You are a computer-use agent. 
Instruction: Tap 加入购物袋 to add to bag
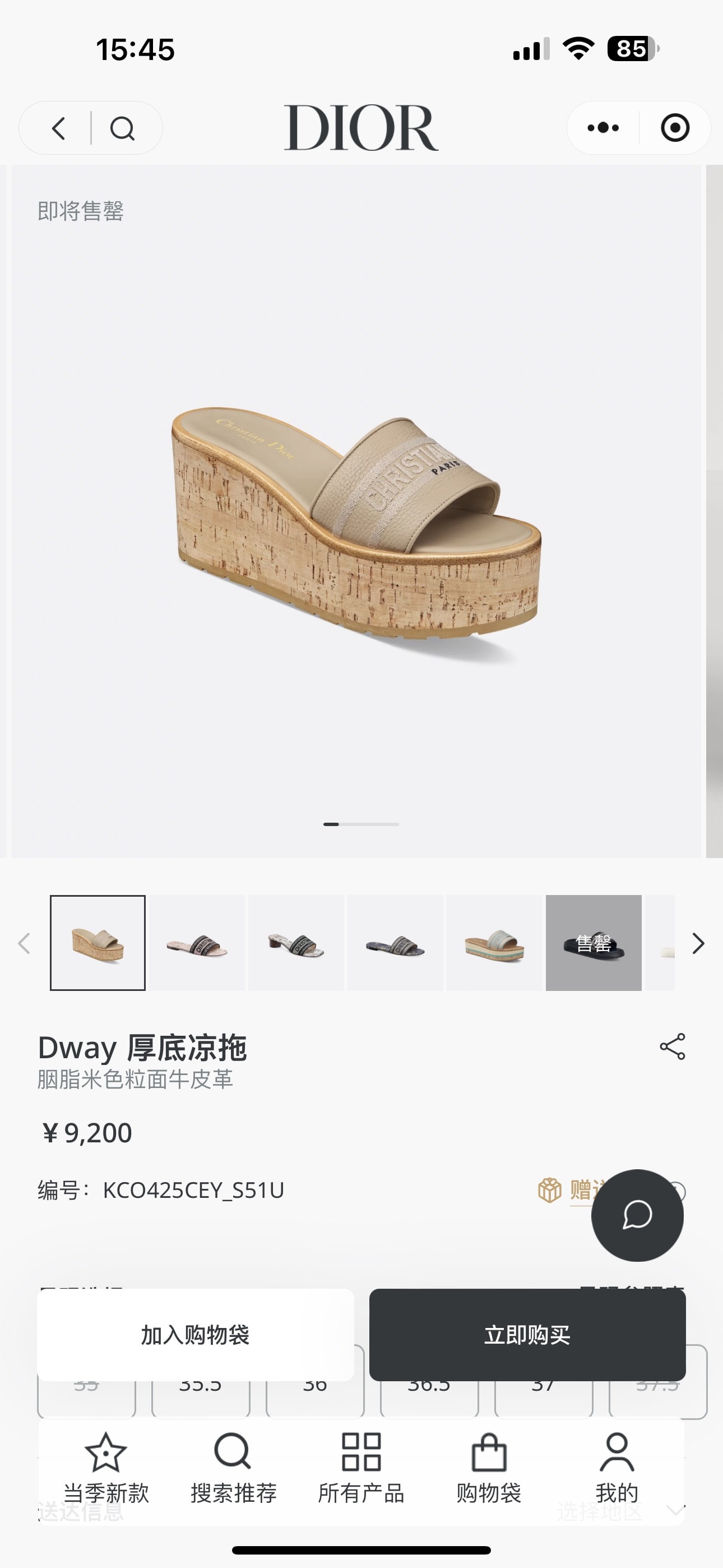196,1335
